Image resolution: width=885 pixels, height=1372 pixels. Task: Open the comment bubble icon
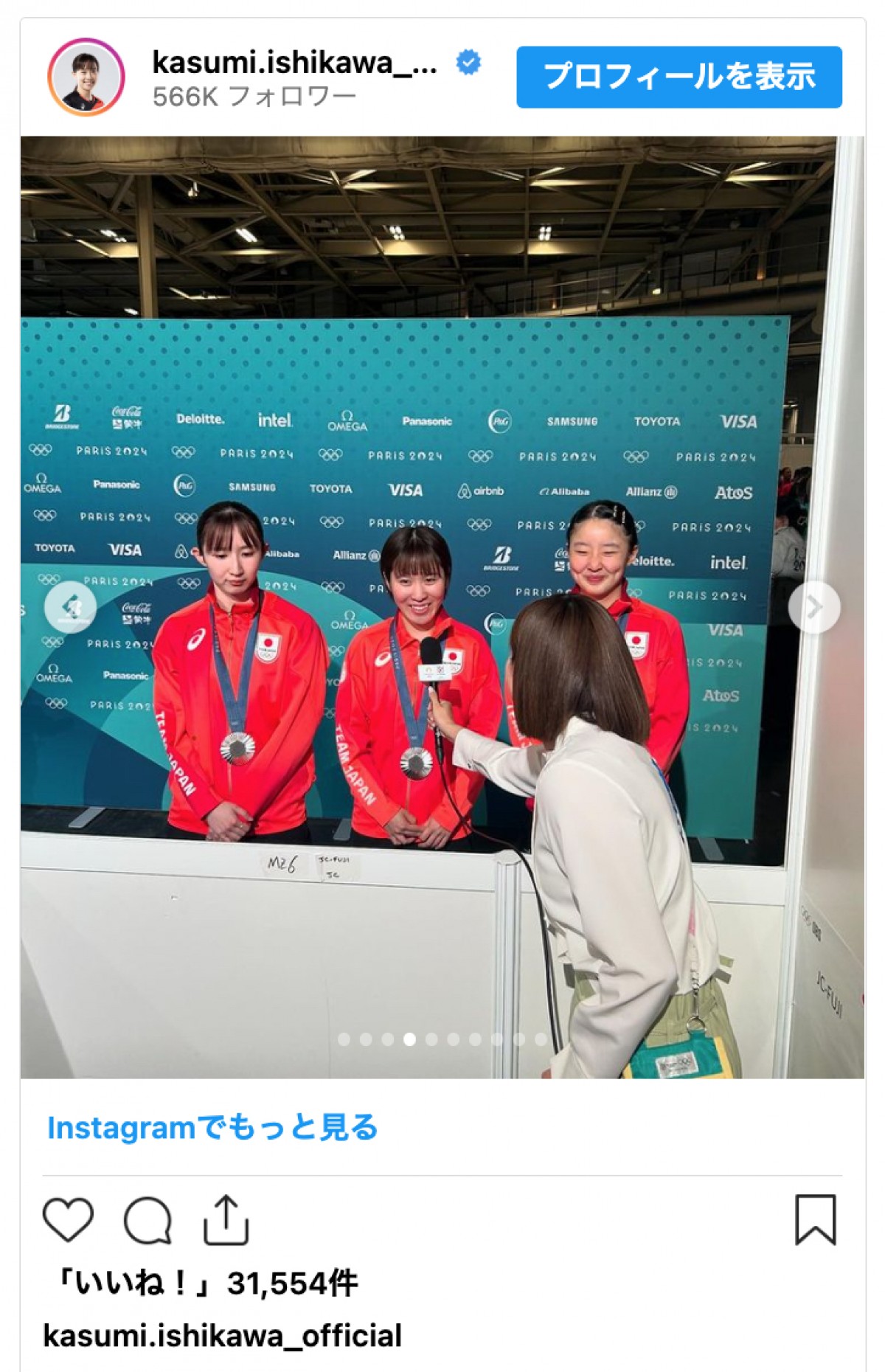pos(147,1221)
